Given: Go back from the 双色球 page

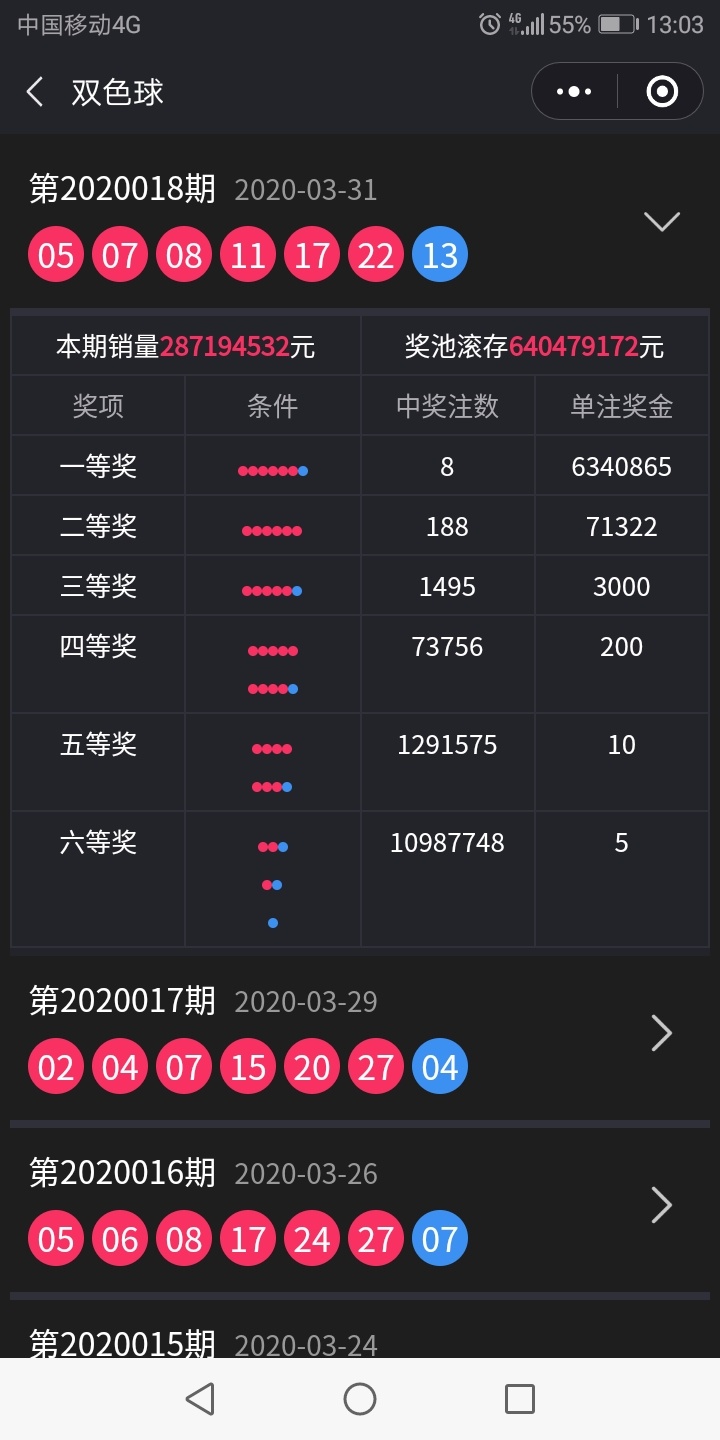Looking at the screenshot, I should coord(35,93).
